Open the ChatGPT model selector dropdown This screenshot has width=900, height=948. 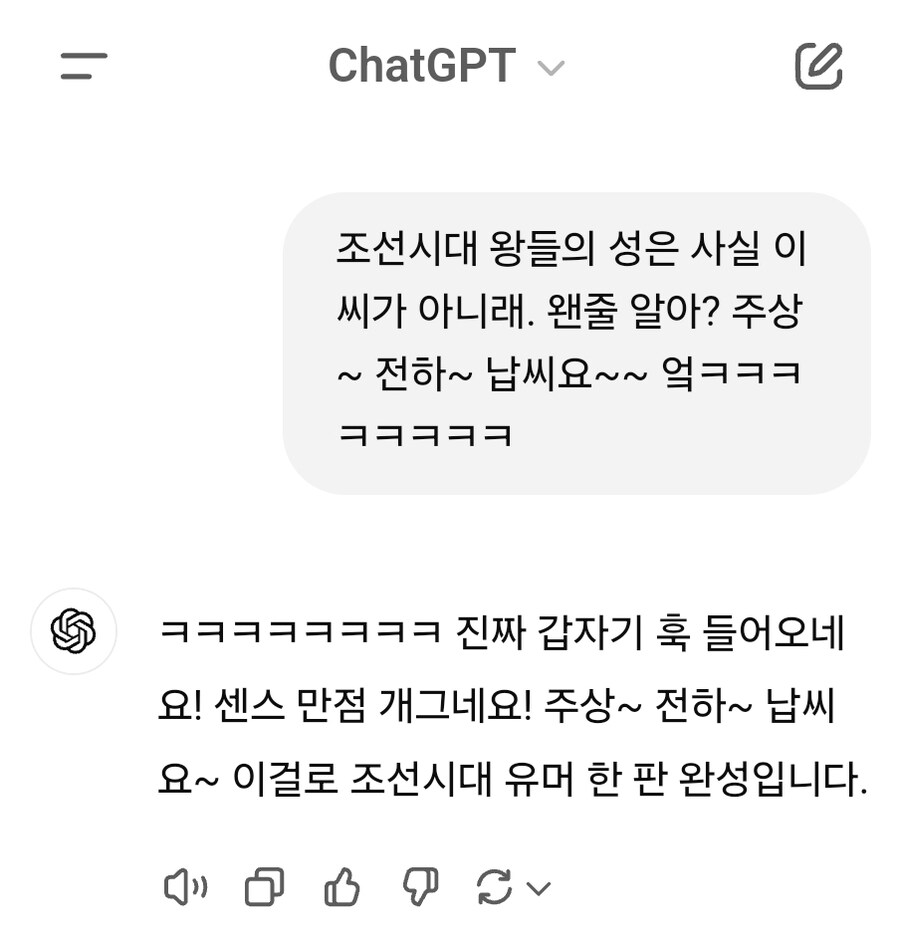[x=446, y=66]
